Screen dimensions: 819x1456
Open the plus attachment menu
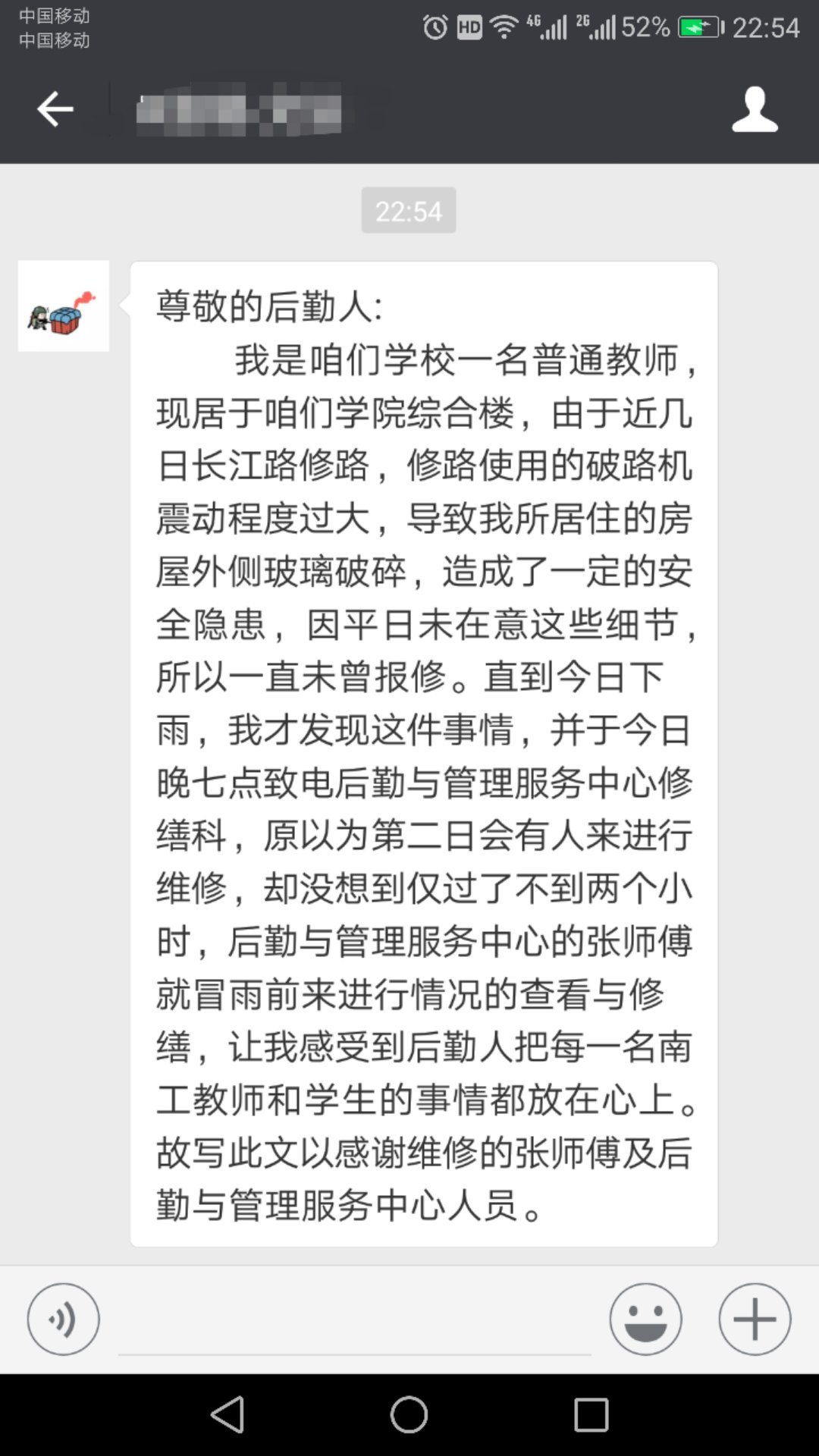[x=755, y=1319]
